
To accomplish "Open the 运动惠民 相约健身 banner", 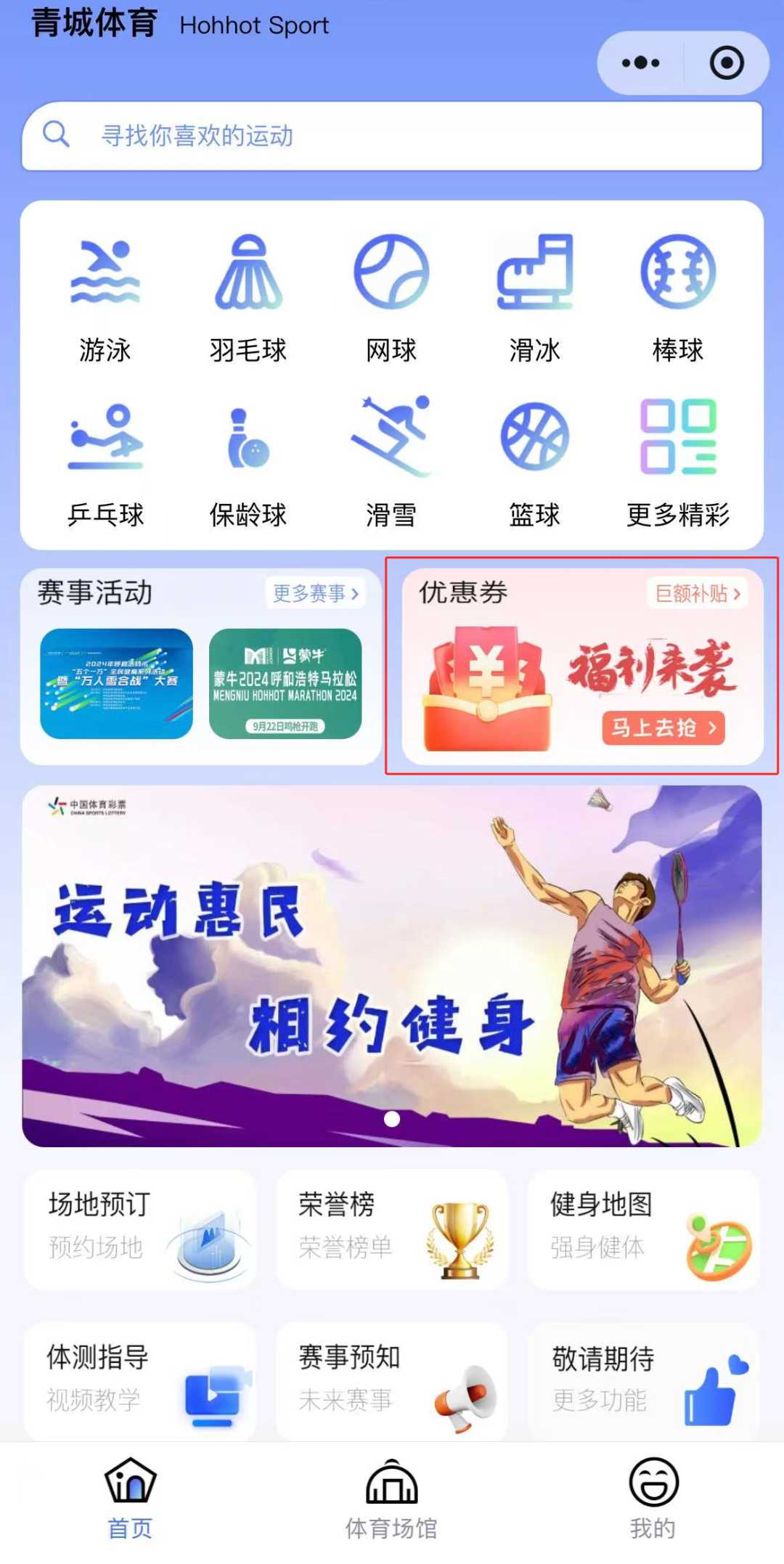I will (x=392, y=966).
